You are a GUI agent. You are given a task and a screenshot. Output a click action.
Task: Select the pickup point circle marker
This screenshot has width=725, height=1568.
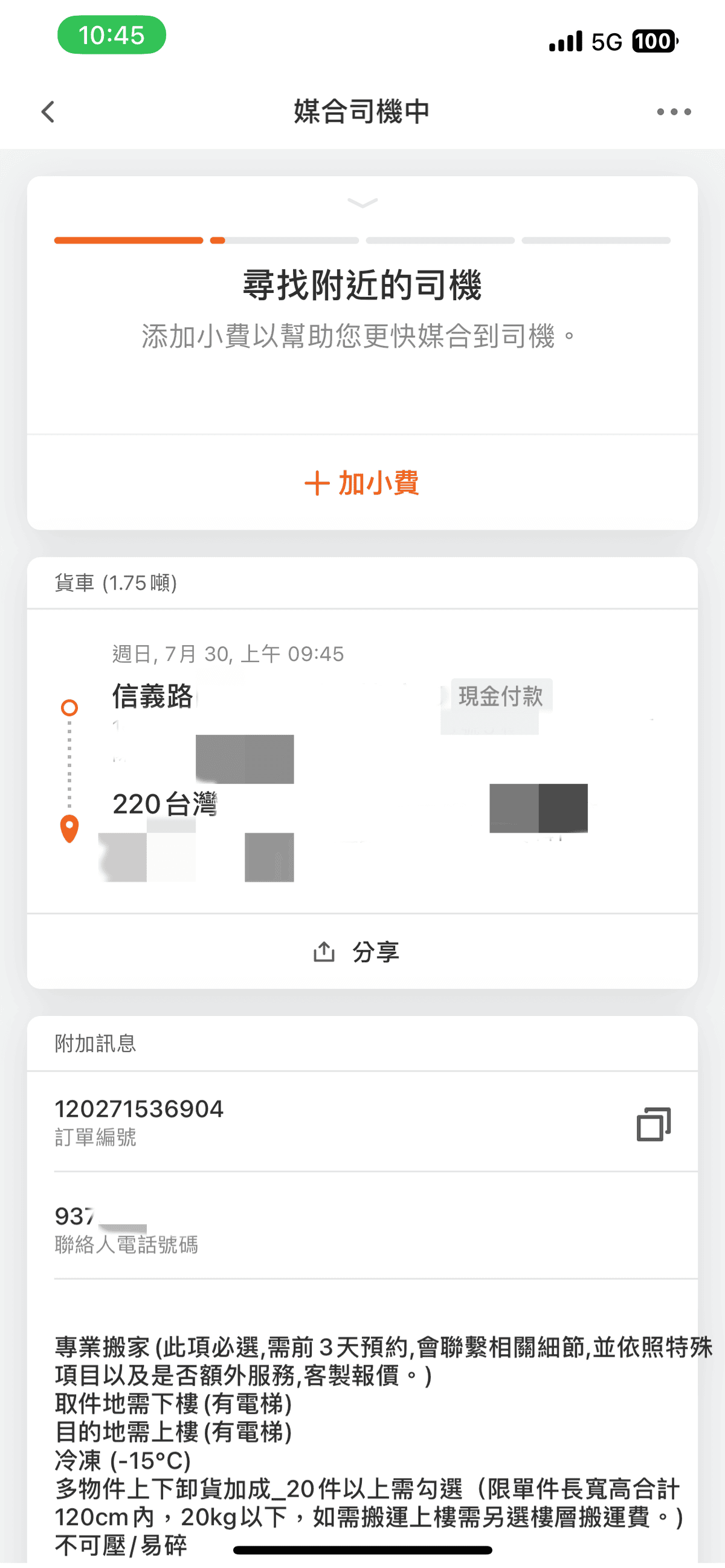(69, 708)
